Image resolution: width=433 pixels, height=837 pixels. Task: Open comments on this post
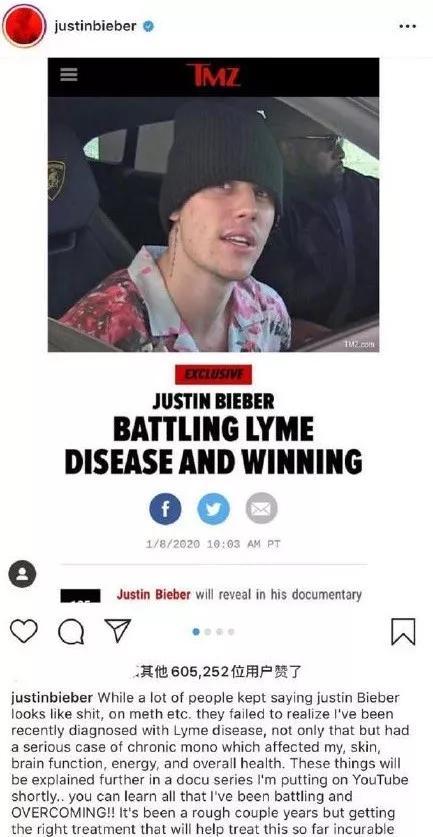(x=71, y=631)
